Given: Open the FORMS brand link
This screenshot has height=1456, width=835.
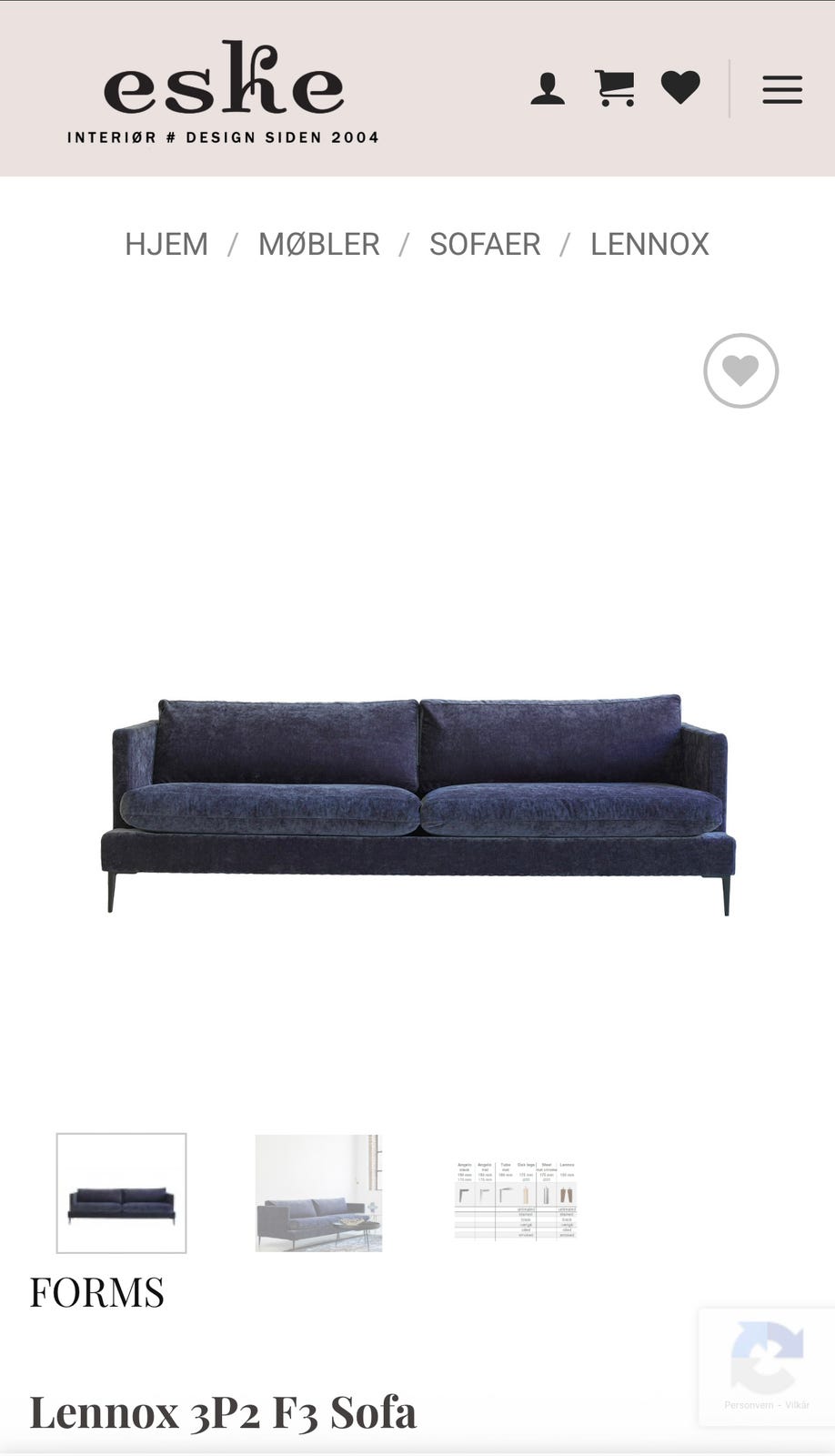Looking at the screenshot, I should [97, 1292].
